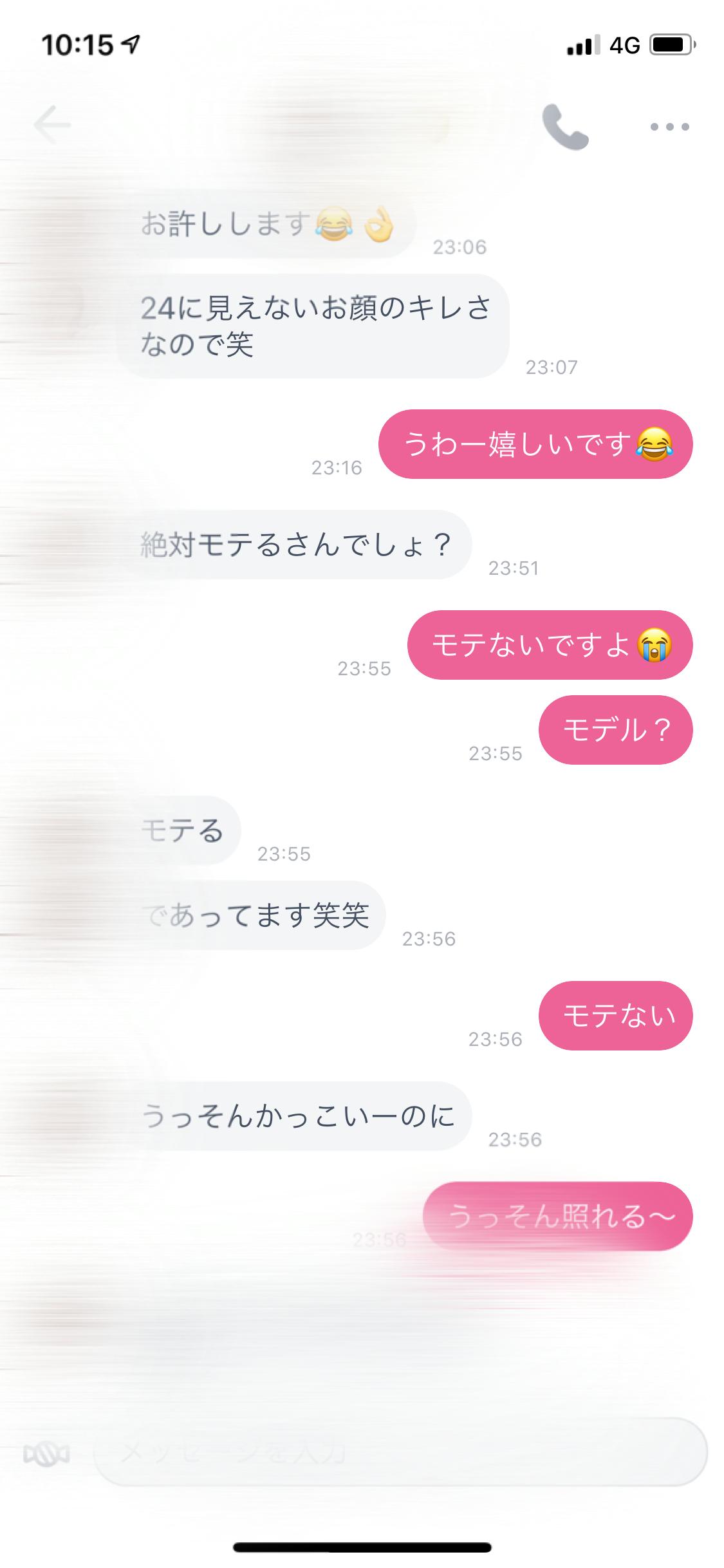Tap the message input field
This screenshot has width=724, height=1568.
400,1452
